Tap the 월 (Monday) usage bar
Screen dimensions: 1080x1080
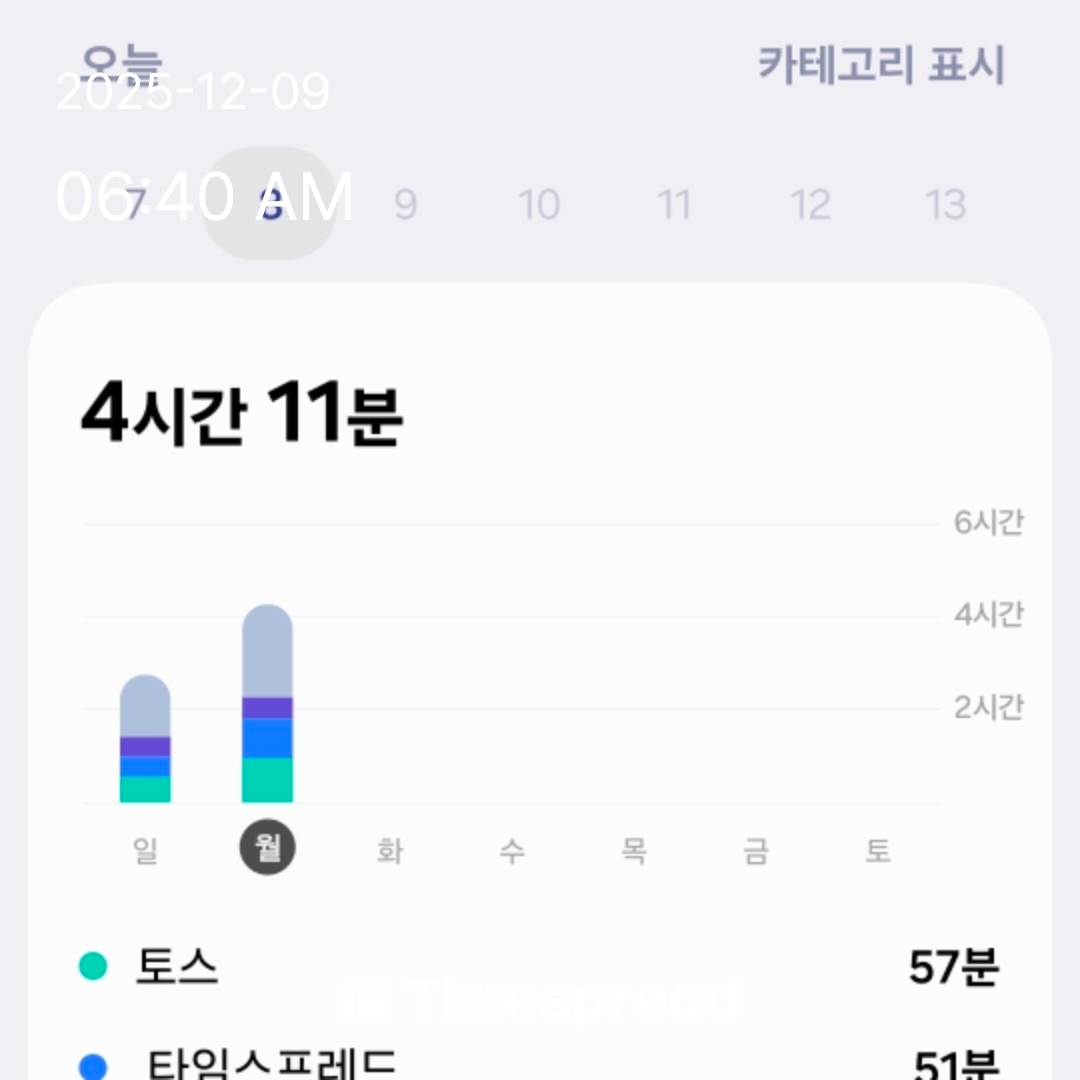pos(267,704)
